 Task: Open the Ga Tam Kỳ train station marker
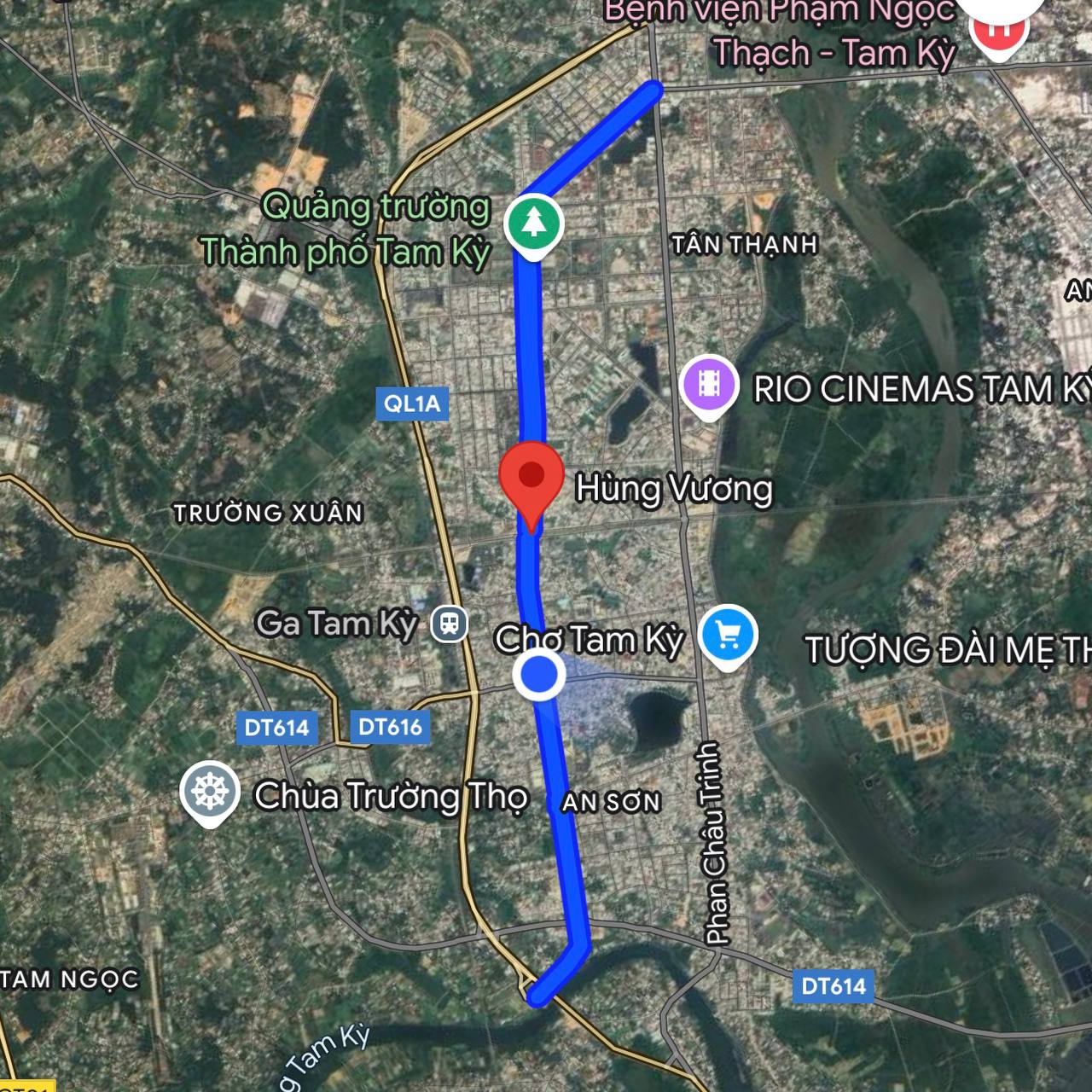tap(449, 624)
